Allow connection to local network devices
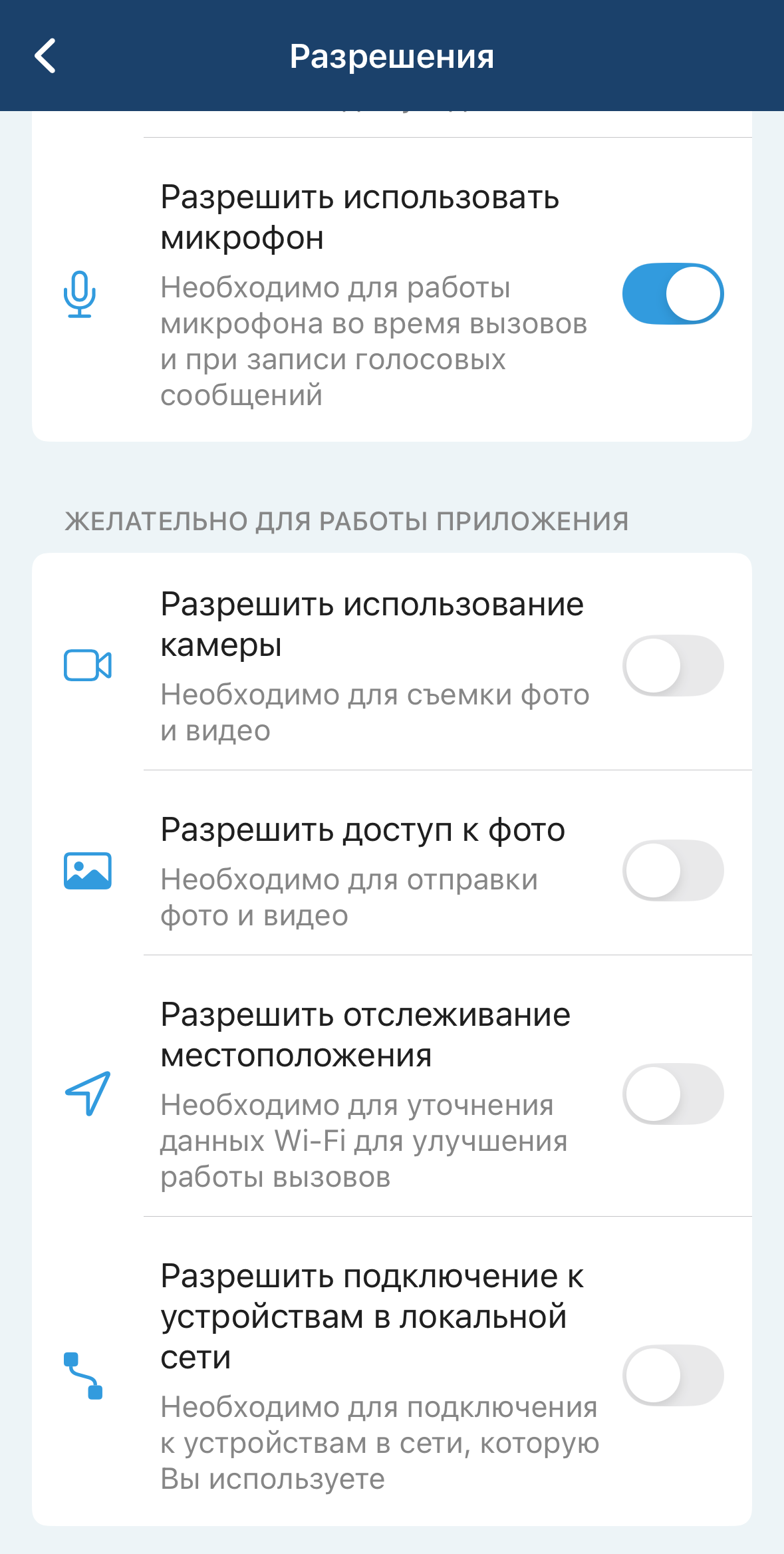Image resolution: width=784 pixels, height=1554 pixels. click(x=672, y=1375)
